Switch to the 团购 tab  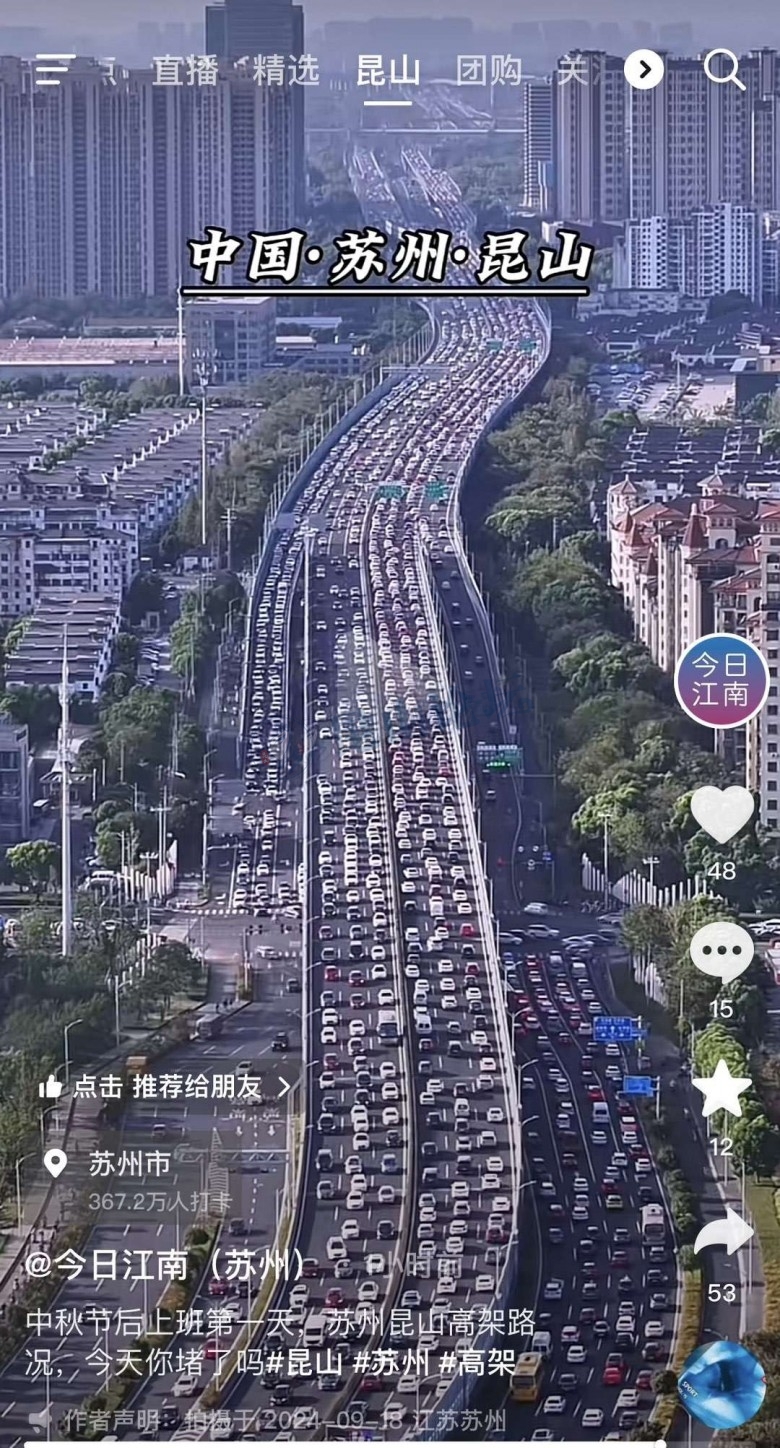(x=489, y=70)
